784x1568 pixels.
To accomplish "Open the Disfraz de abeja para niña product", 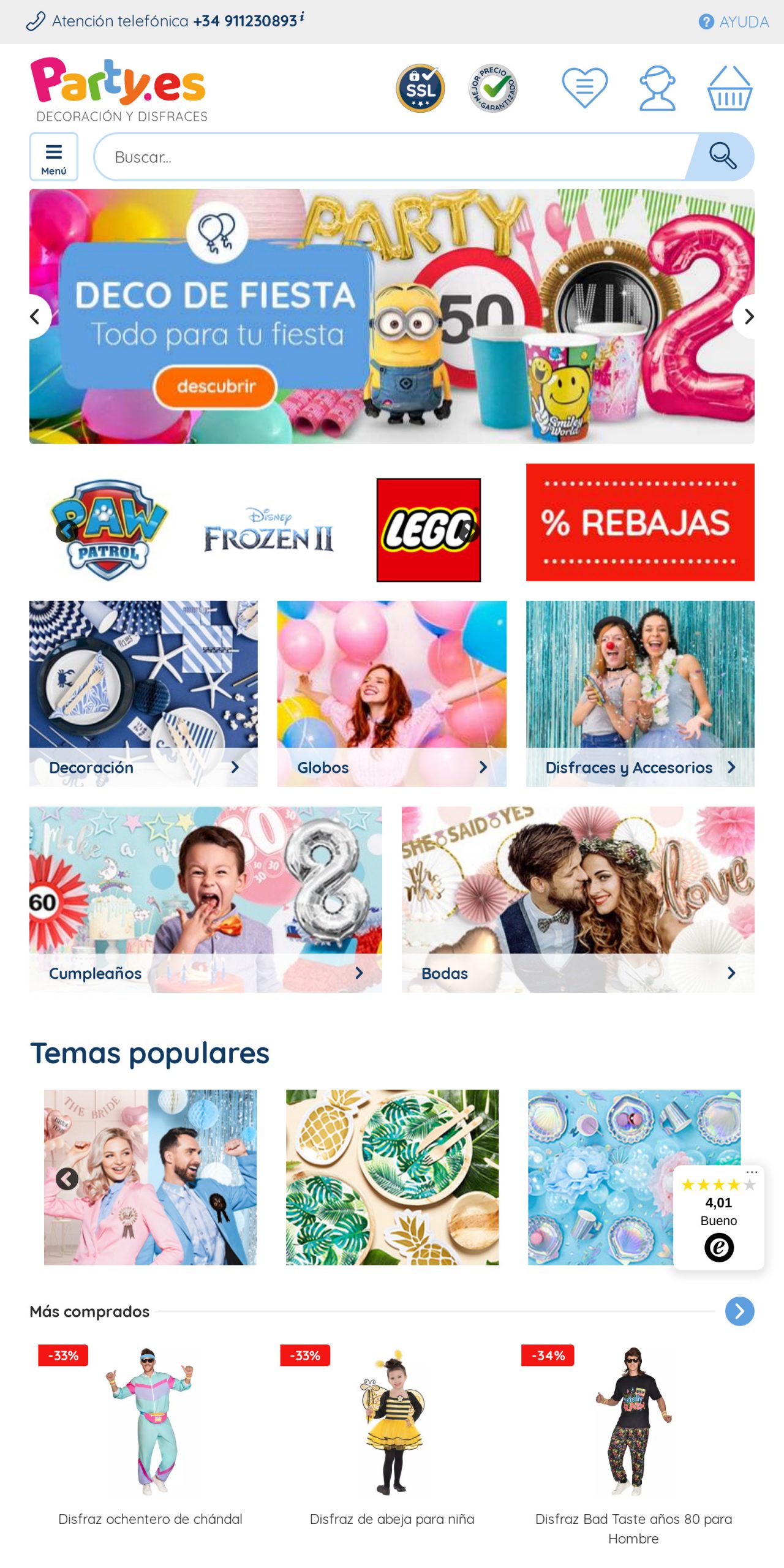I will [392, 1433].
